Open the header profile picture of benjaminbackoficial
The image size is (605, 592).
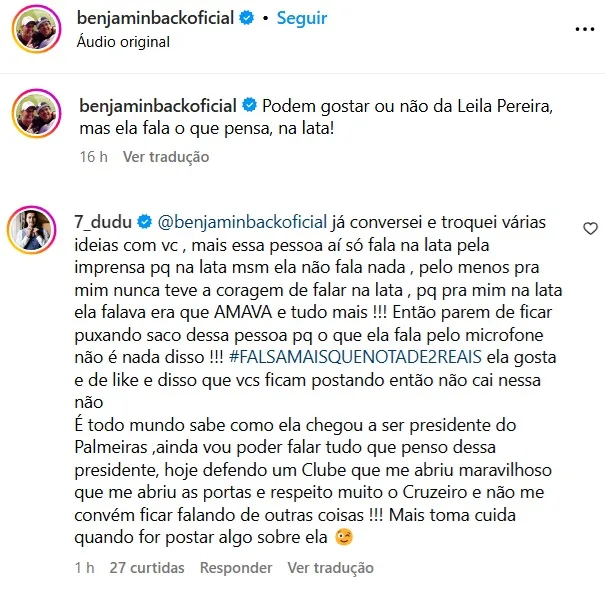coord(35,29)
